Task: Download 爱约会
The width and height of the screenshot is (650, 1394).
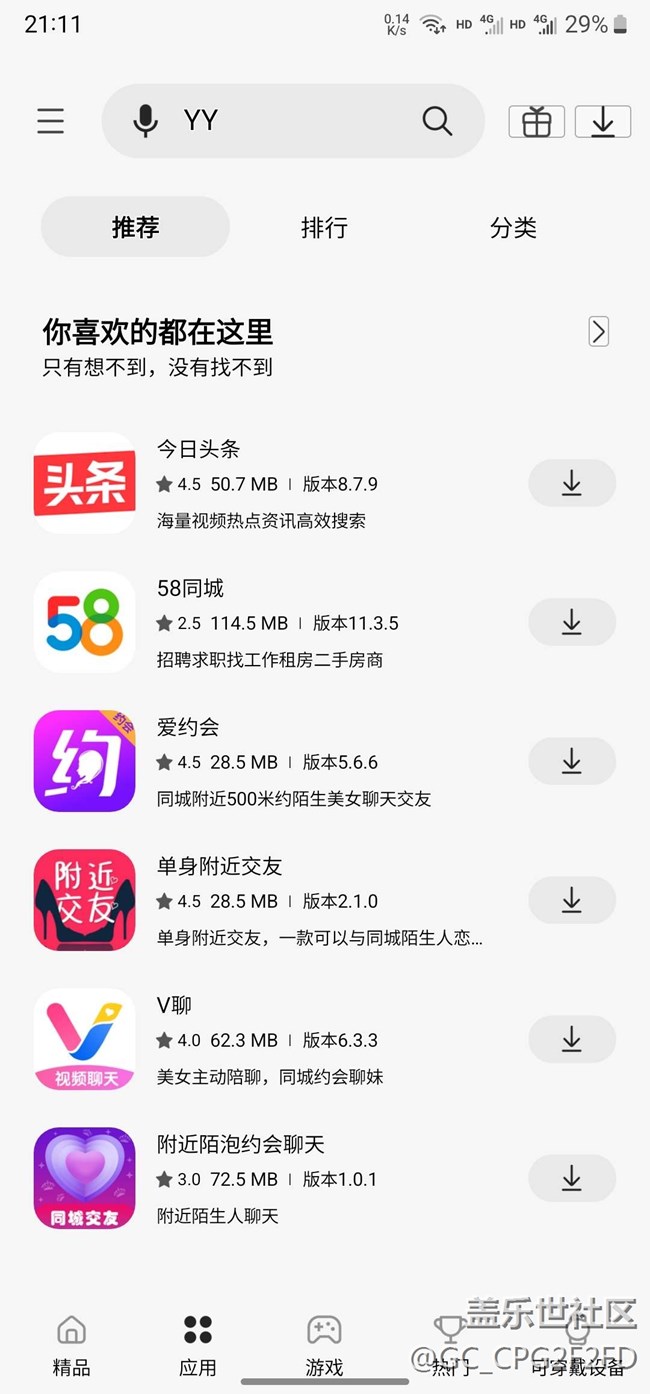Action: 571,761
